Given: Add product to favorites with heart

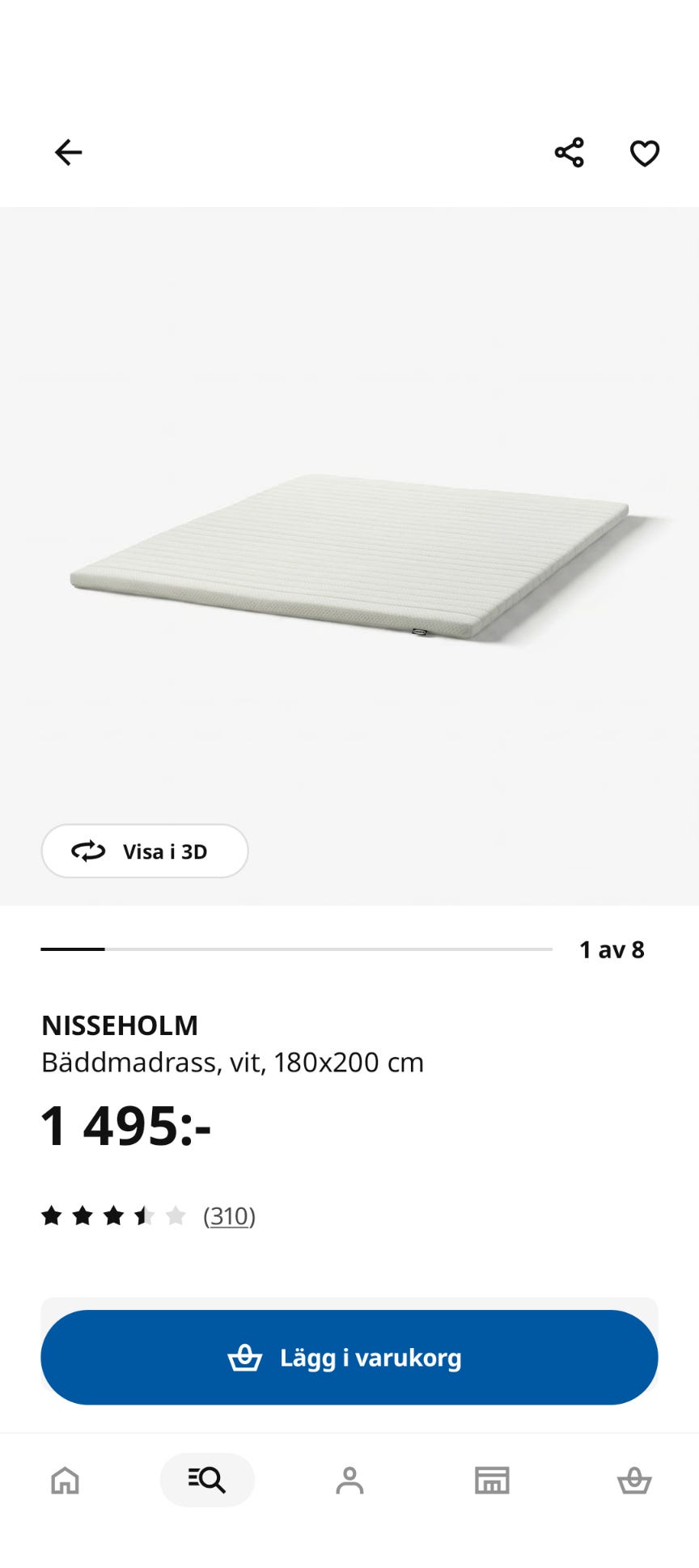Looking at the screenshot, I should pyautogui.click(x=645, y=153).
